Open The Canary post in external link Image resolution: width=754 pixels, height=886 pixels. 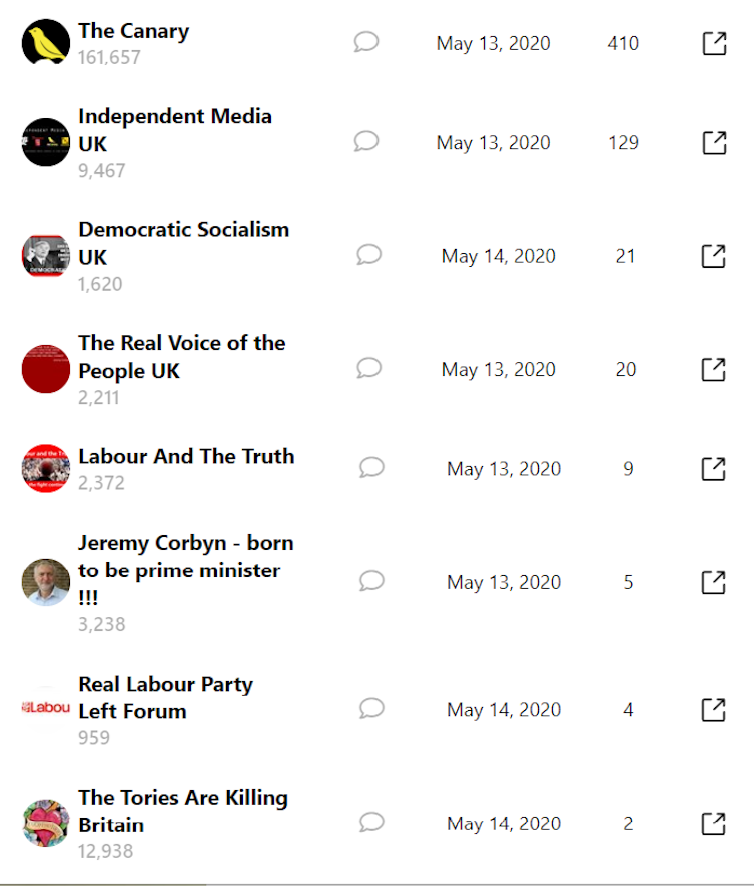[714, 44]
